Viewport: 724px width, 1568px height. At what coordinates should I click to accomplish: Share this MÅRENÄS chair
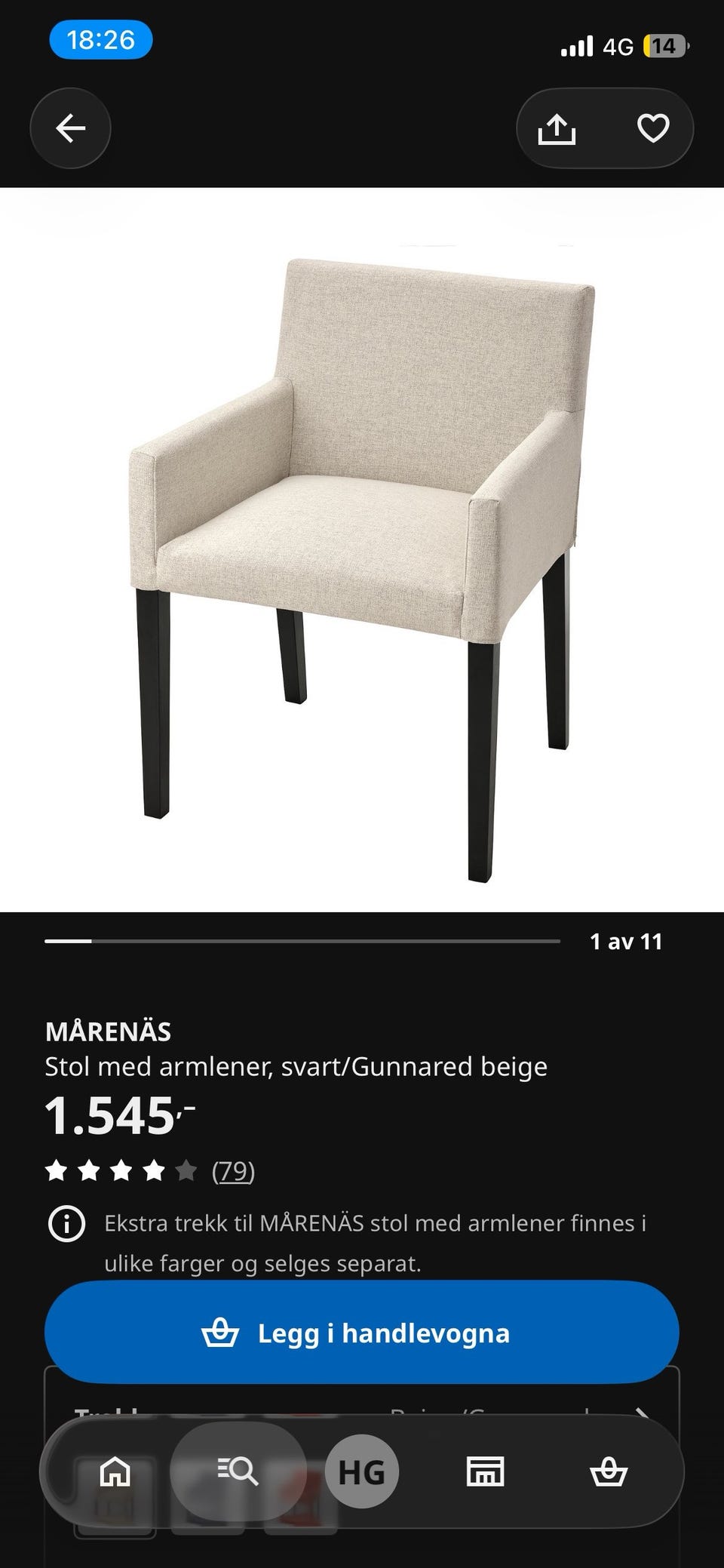557,128
